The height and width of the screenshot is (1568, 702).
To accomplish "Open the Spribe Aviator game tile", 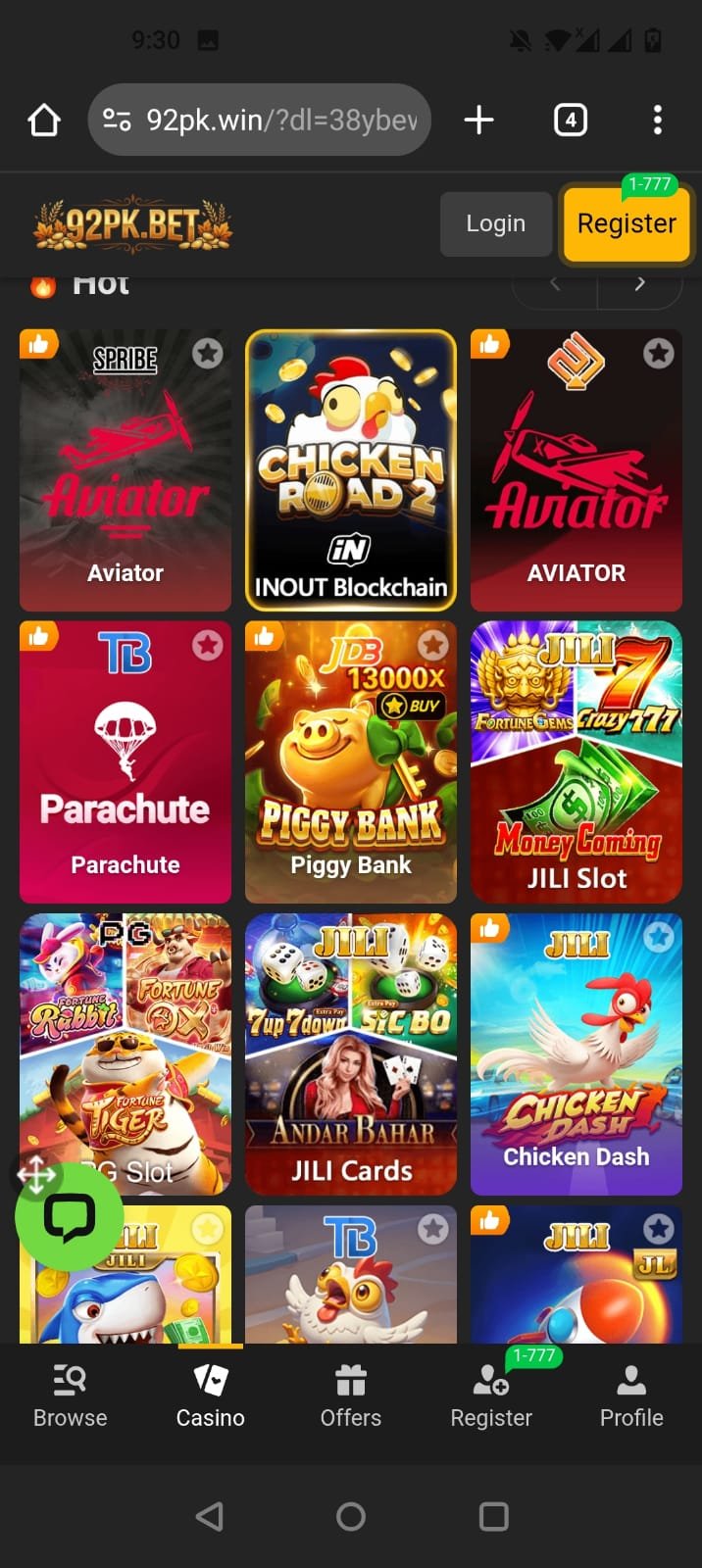I will click(125, 470).
